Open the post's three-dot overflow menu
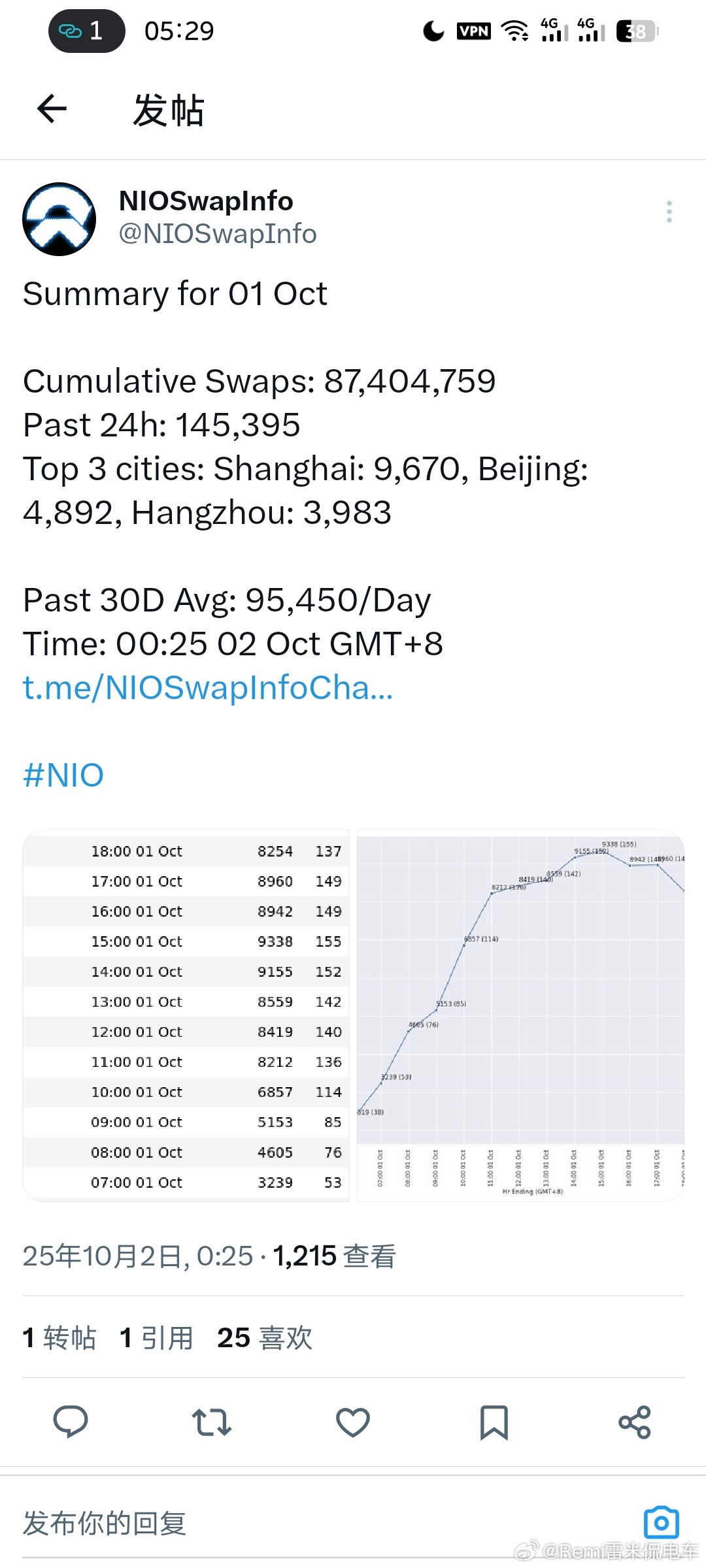The width and height of the screenshot is (706, 1568). (x=669, y=212)
